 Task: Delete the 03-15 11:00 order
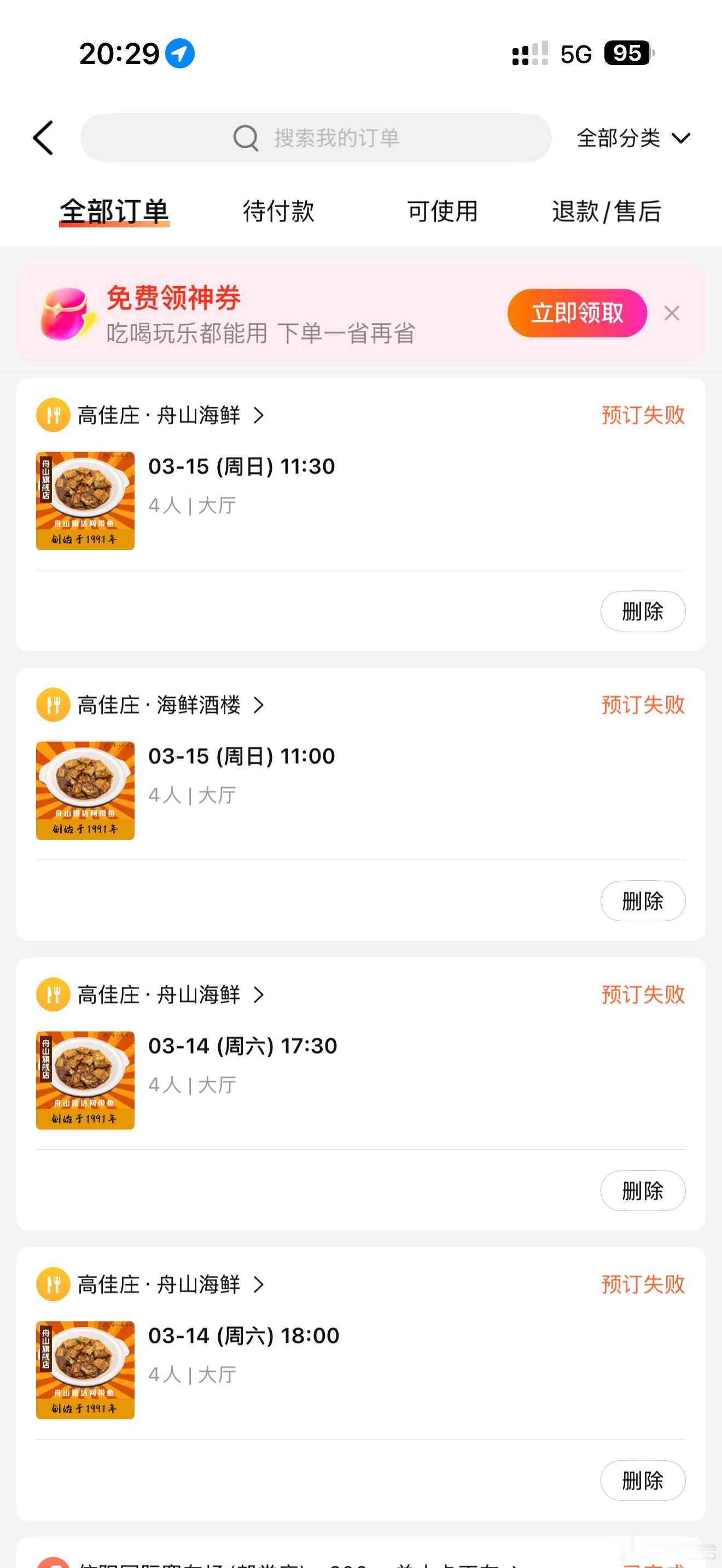(642, 902)
